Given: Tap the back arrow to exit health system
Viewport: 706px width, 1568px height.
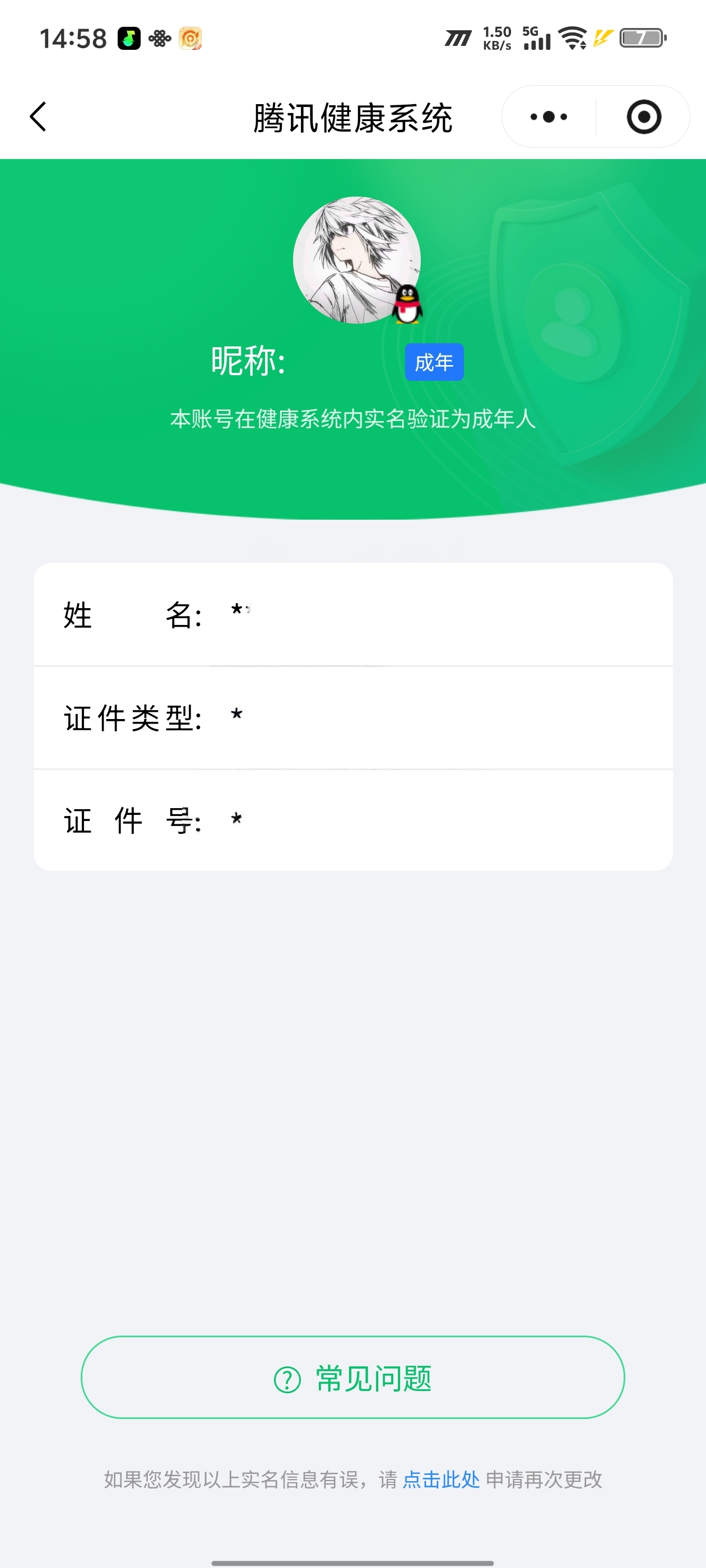Looking at the screenshot, I should (x=38, y=116).
